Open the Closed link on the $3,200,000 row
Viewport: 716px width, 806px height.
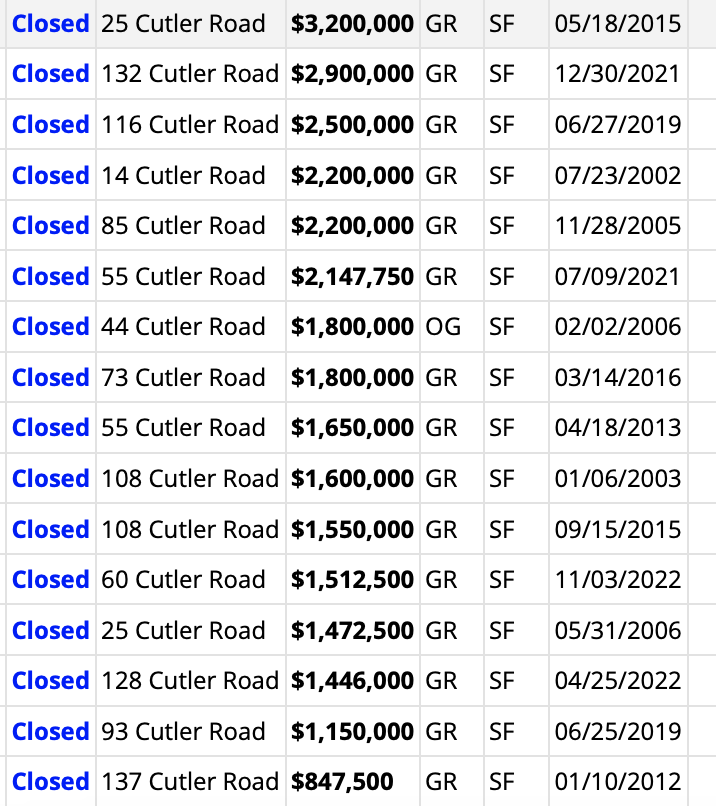point(50,24)
